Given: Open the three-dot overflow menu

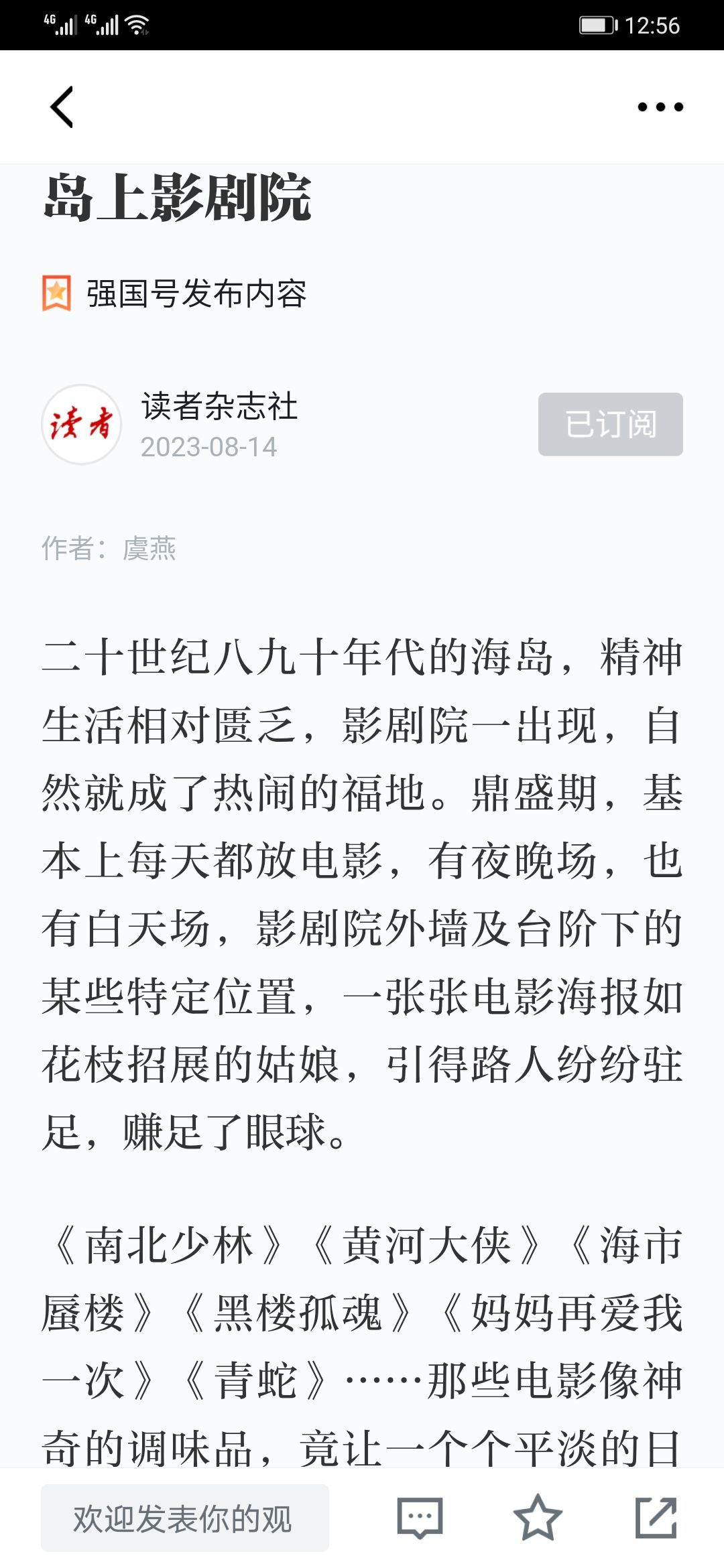Looking at the screenshot, I should [660, 107].
